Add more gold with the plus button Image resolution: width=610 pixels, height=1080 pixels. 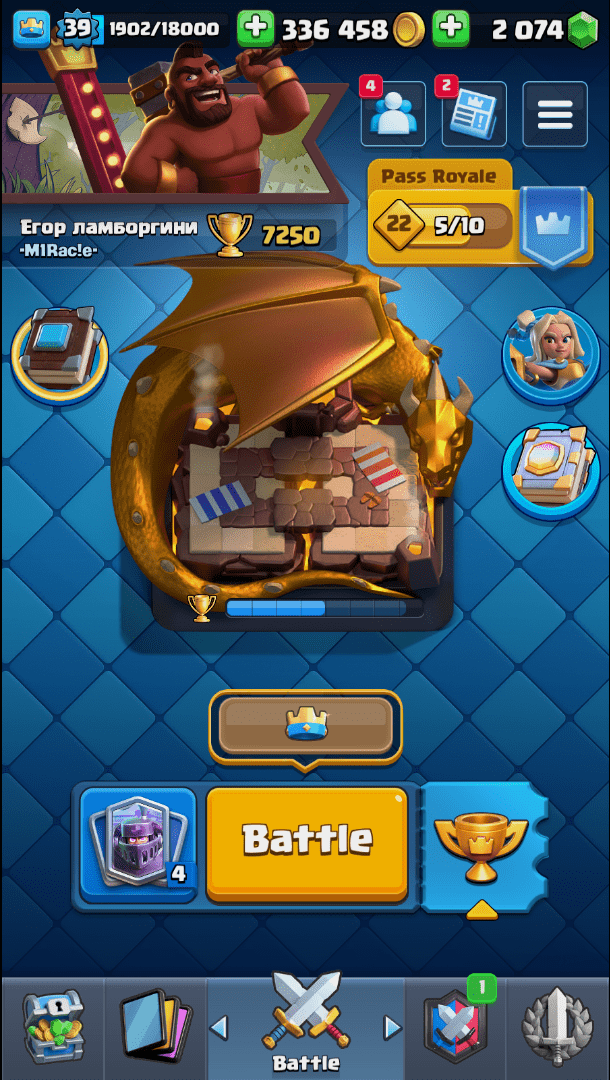tap(256, 29)
